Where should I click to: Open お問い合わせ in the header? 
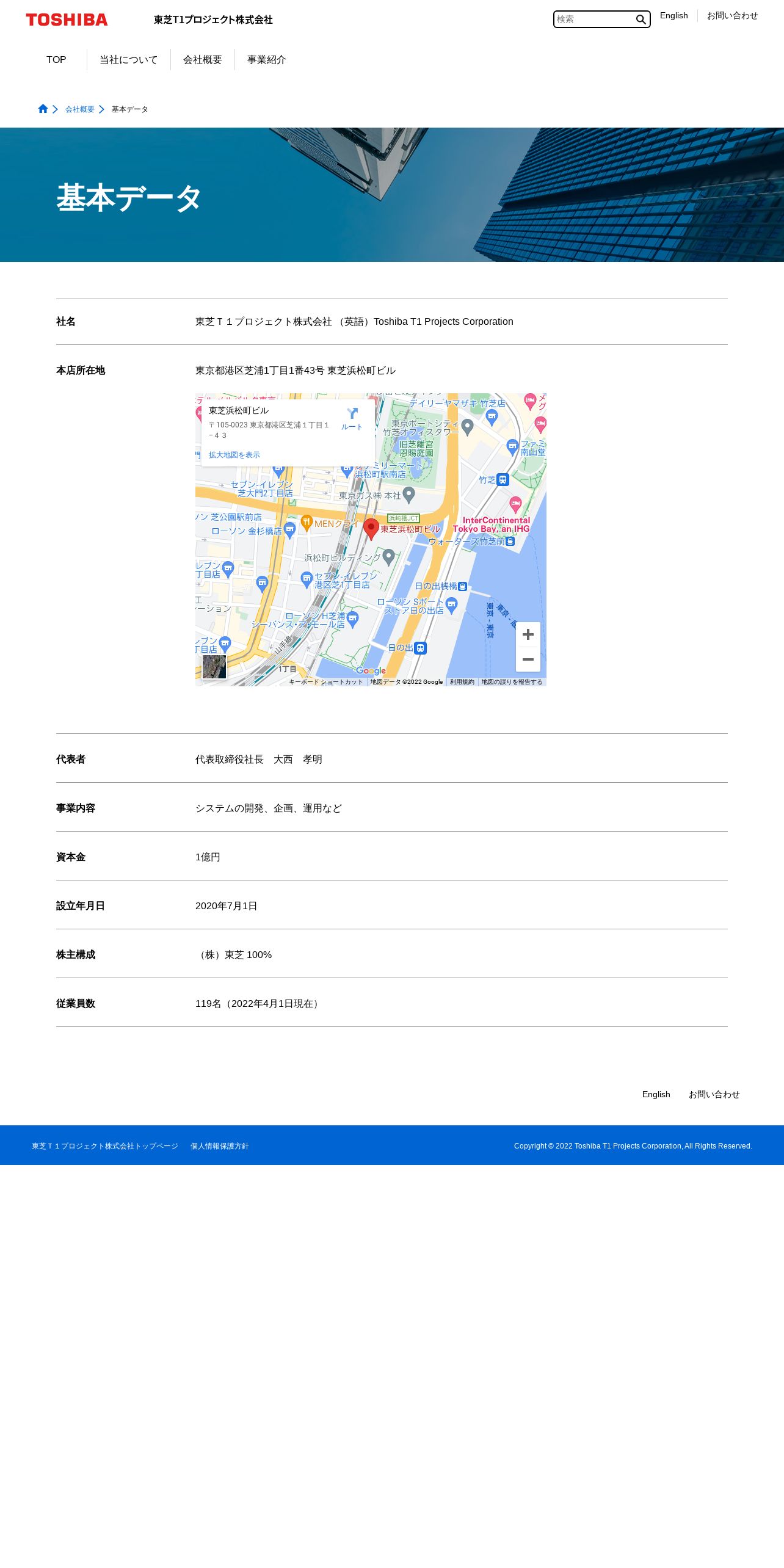point(732,16)
